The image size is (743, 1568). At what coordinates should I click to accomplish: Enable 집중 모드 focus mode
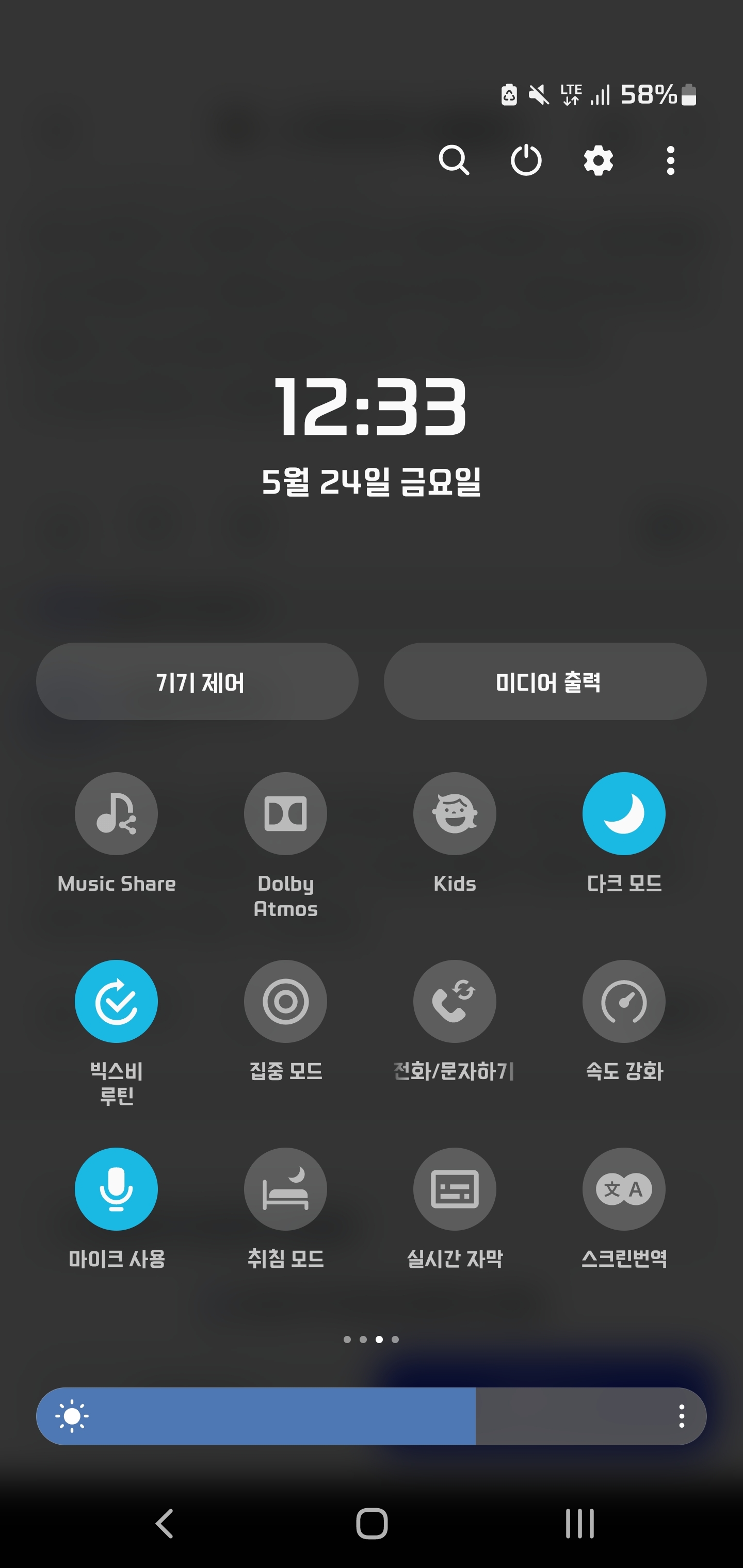coord(286,1001)
